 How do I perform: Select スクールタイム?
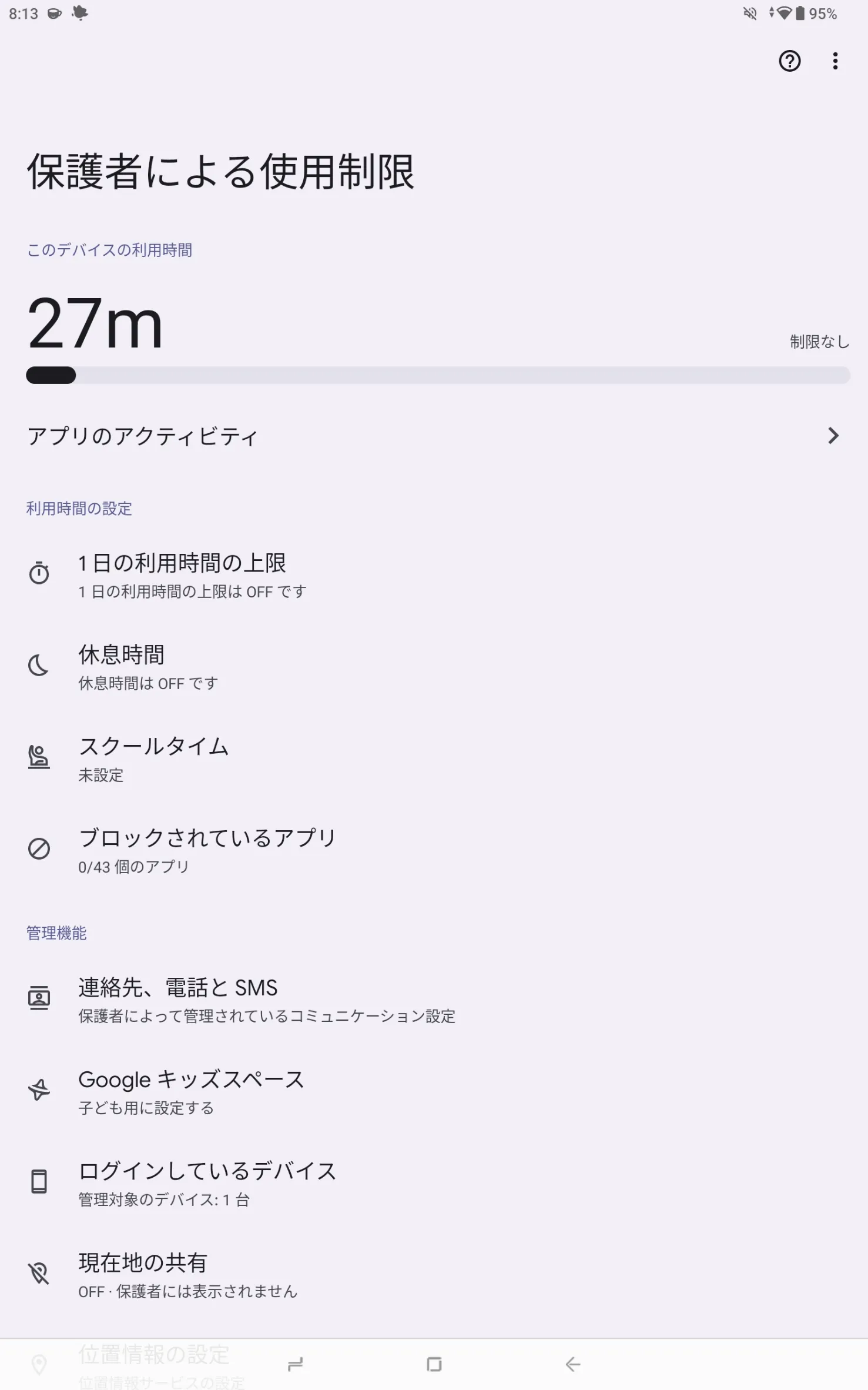tap(434, 758)
